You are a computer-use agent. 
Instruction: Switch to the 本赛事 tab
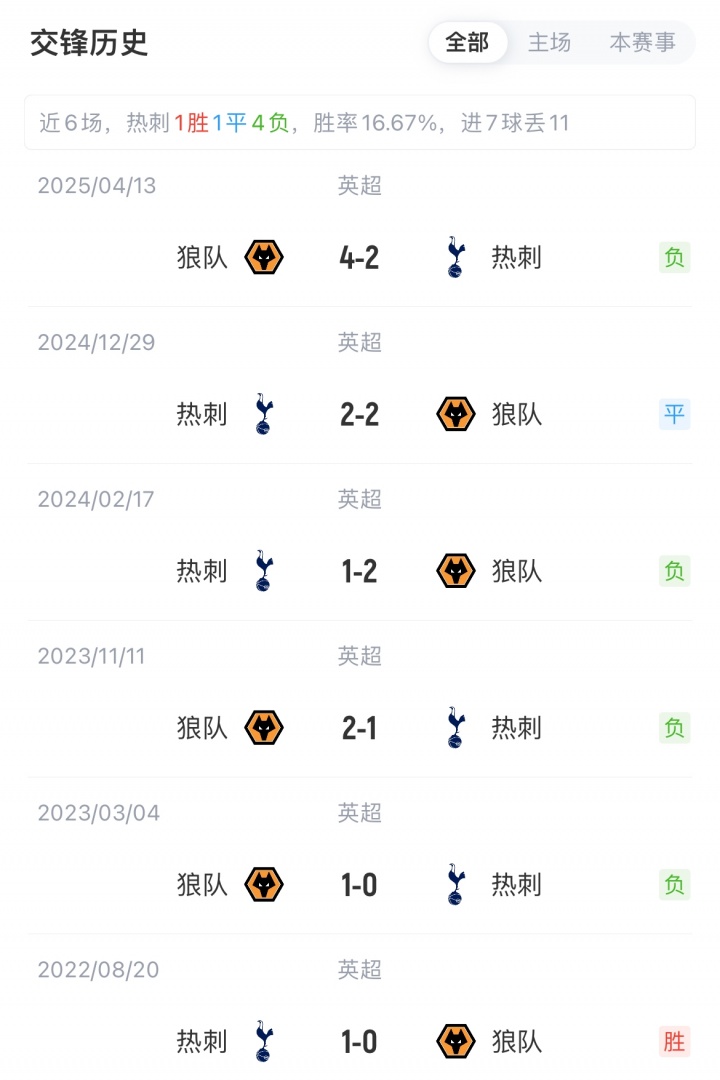pyautogui.click(x=642, y=43)
